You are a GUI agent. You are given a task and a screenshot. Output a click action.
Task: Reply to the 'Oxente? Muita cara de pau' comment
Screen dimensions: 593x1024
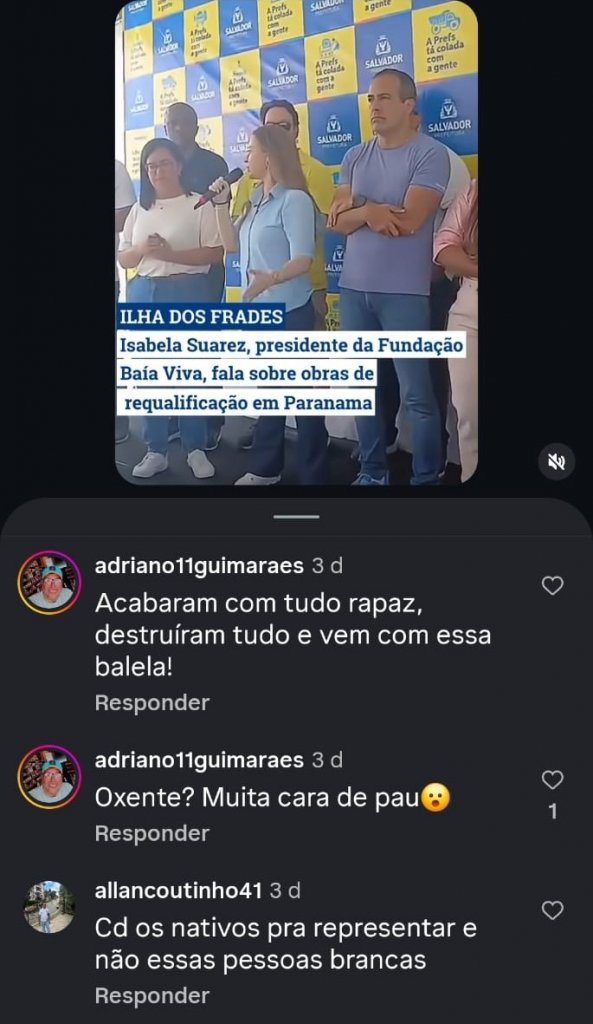coord(152,833)
